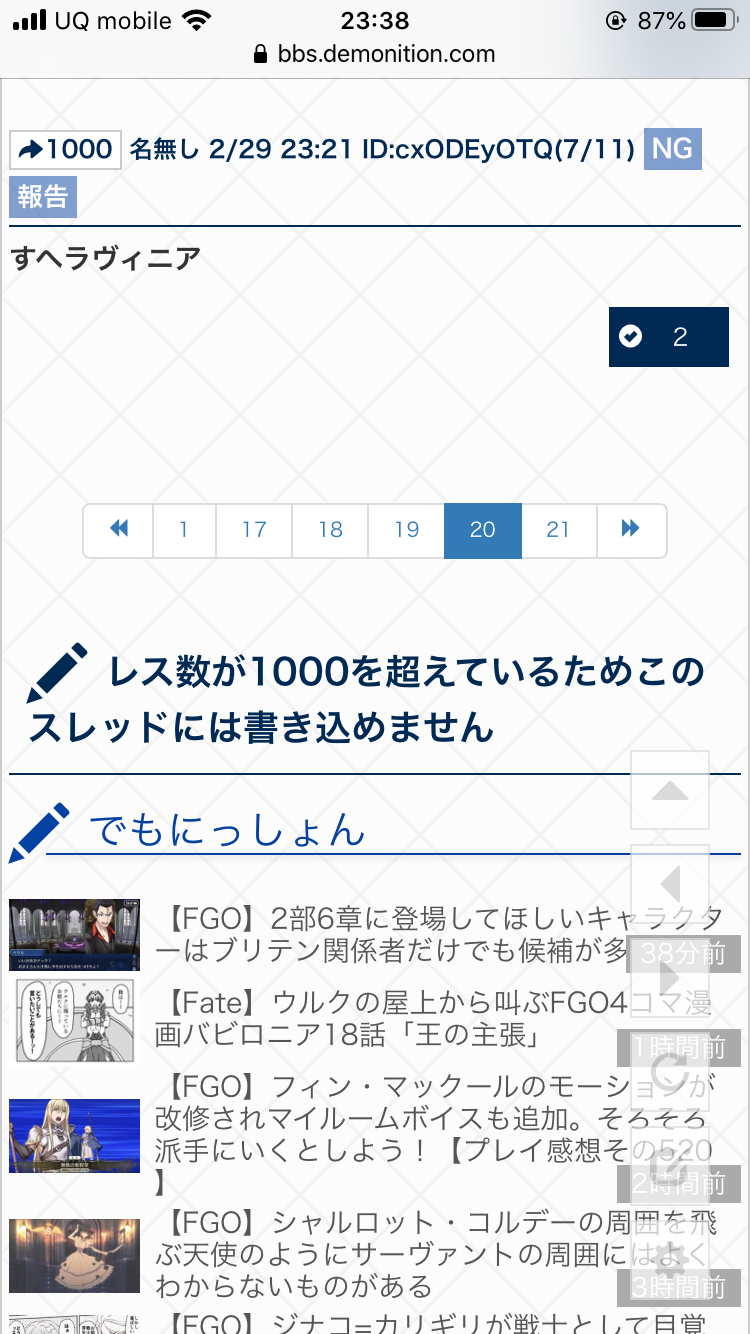Go to page 17

(x=254, y=530)
